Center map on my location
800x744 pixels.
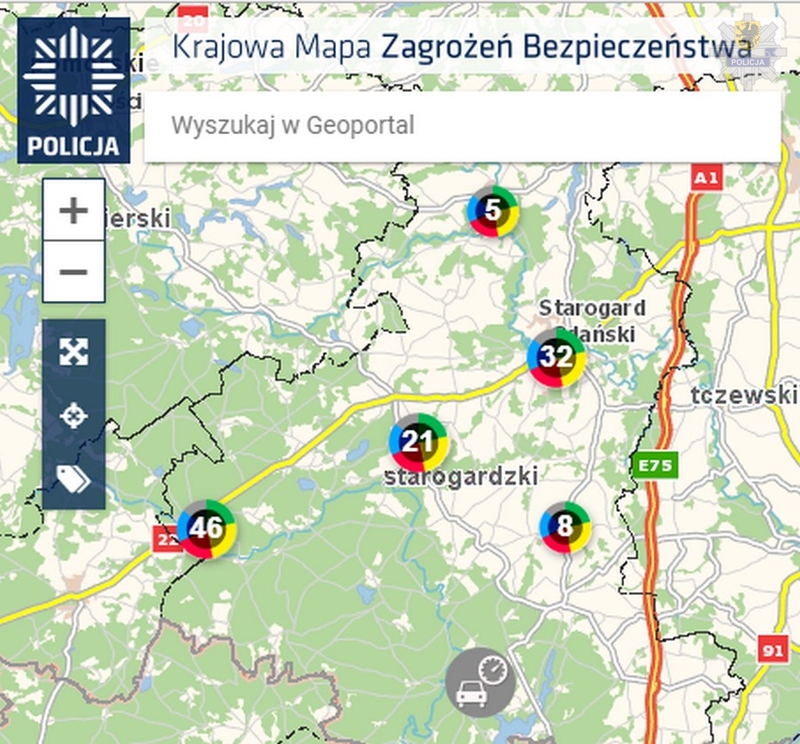click(73, 415)
